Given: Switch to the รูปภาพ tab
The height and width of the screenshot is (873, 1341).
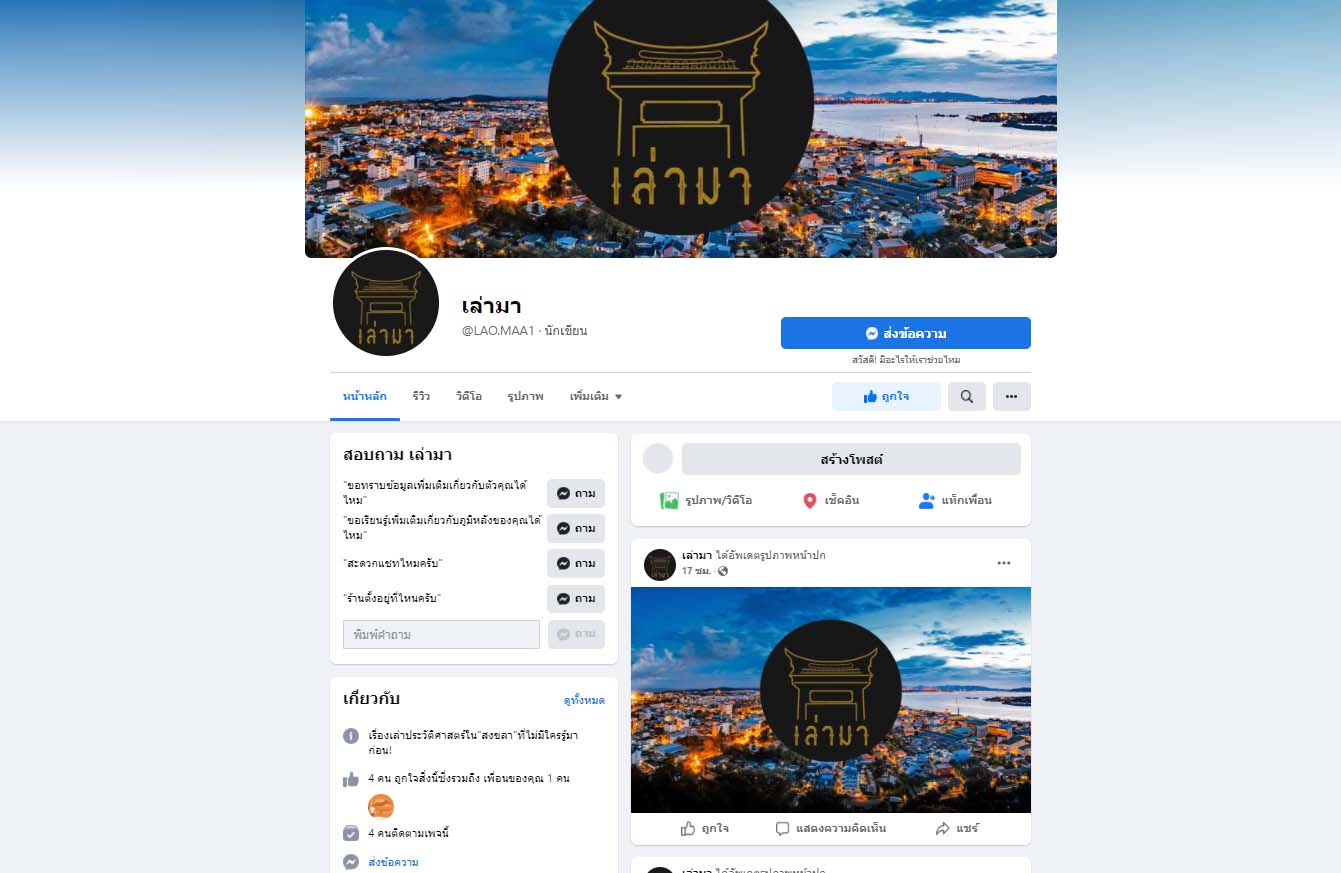Looking at the screenshot, I should click(525, 396).
